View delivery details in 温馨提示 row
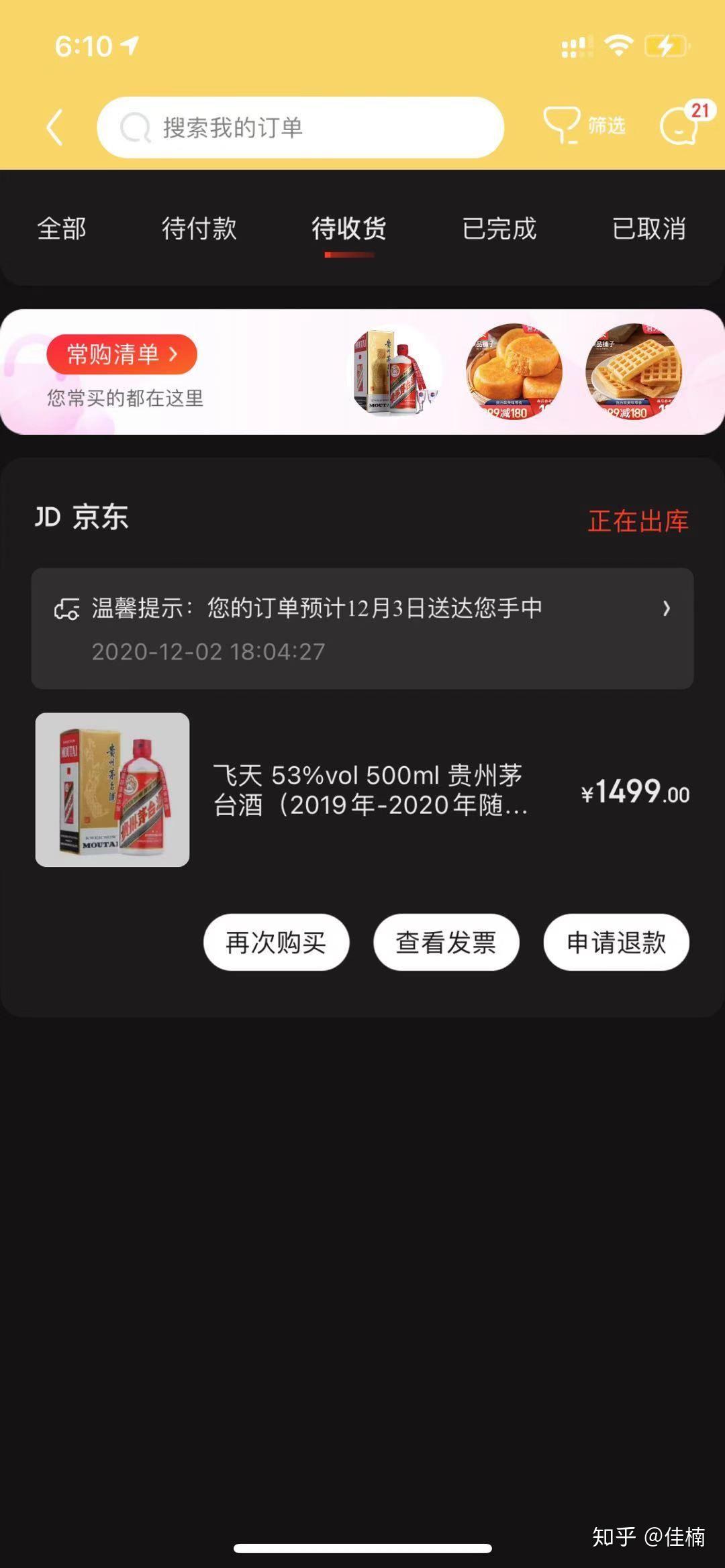Viewport: 725px width, 1568px height. 362,628
